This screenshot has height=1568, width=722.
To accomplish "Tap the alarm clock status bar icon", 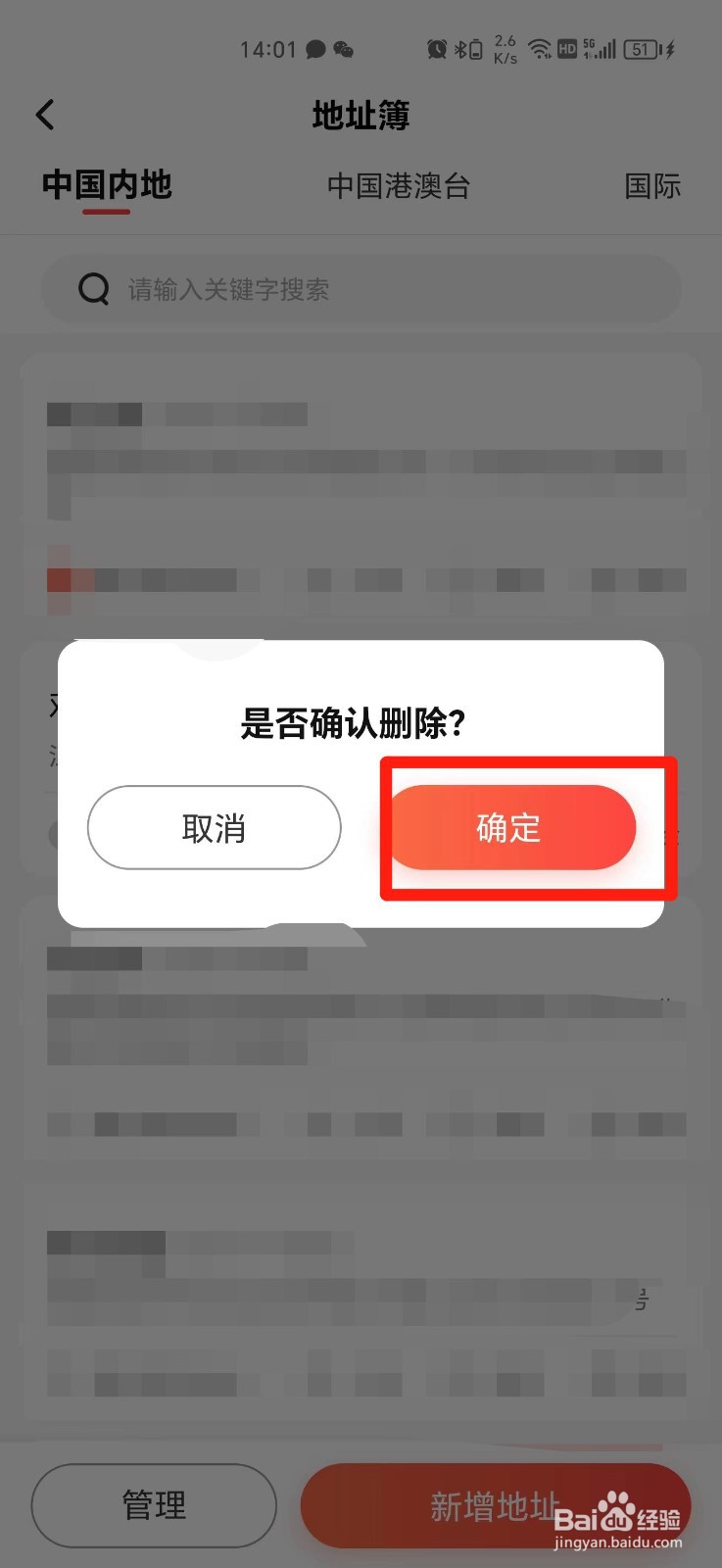I will [437, 48].
